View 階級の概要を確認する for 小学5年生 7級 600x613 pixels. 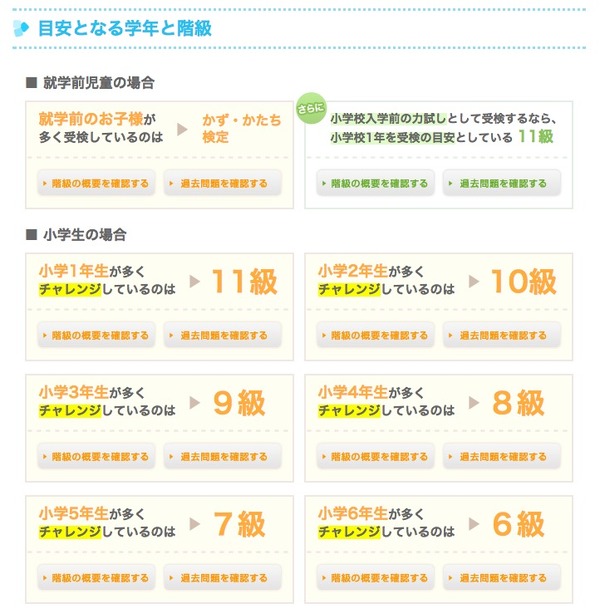pyautogui.click(x=96, y=578)
